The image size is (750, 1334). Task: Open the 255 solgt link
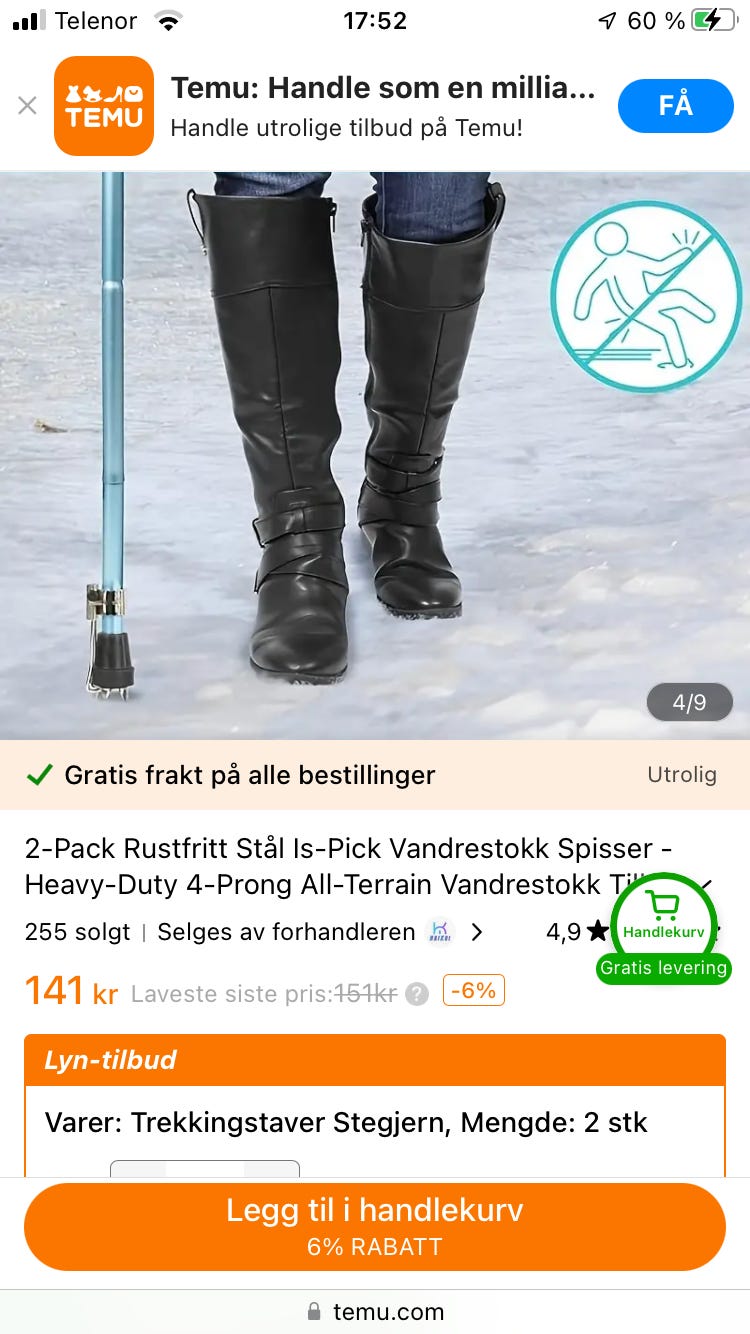click(x=77, y=931)
